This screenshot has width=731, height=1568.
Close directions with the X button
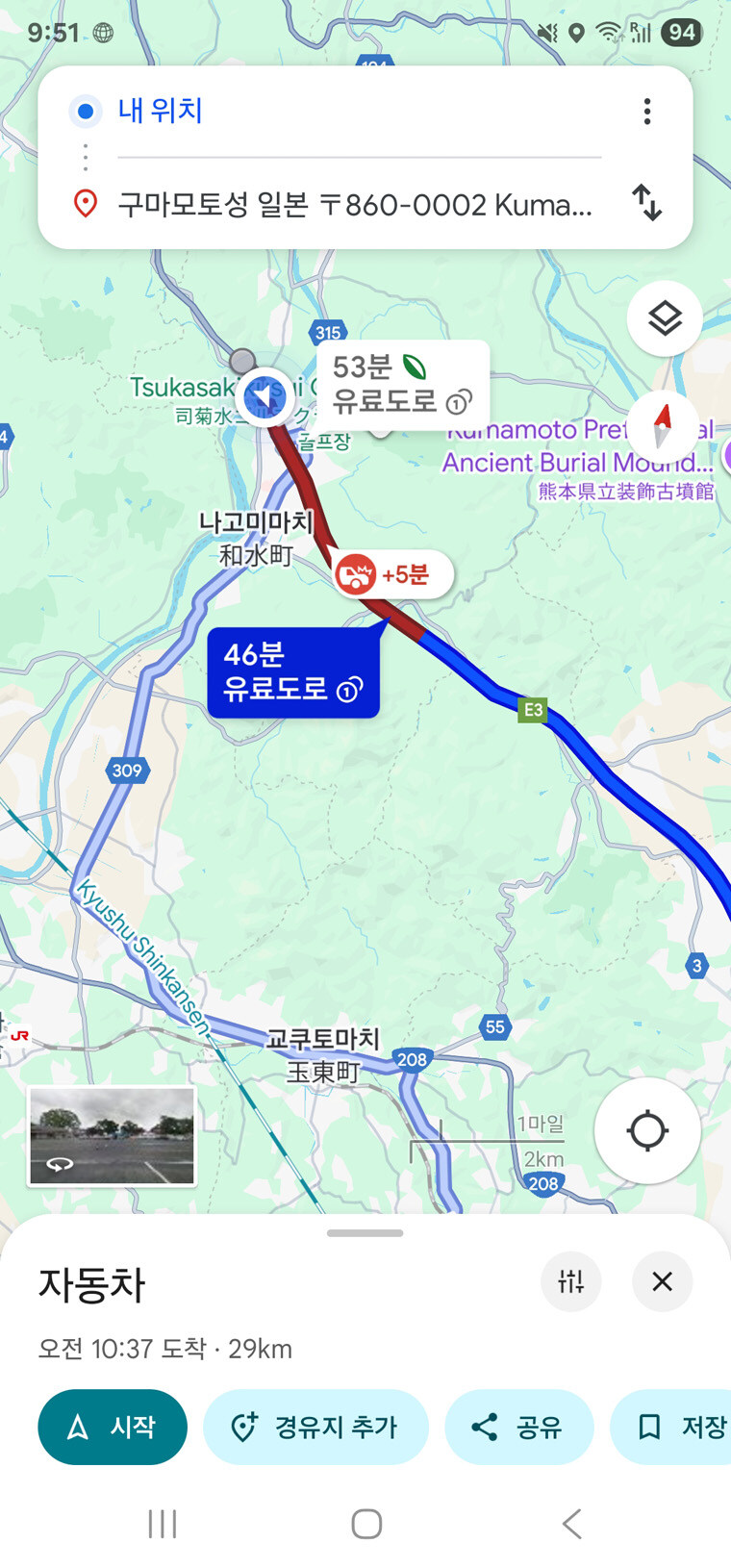662,1281
